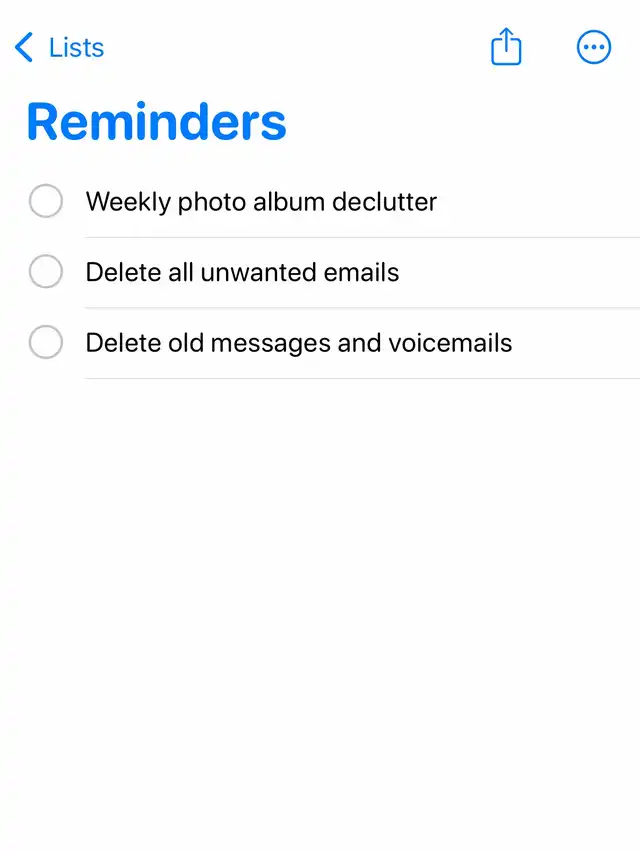This screenshot has height=853, width=640.
Task: Edit the Weekly photo album declutter reminder text
Action: [x=261, y=202]
